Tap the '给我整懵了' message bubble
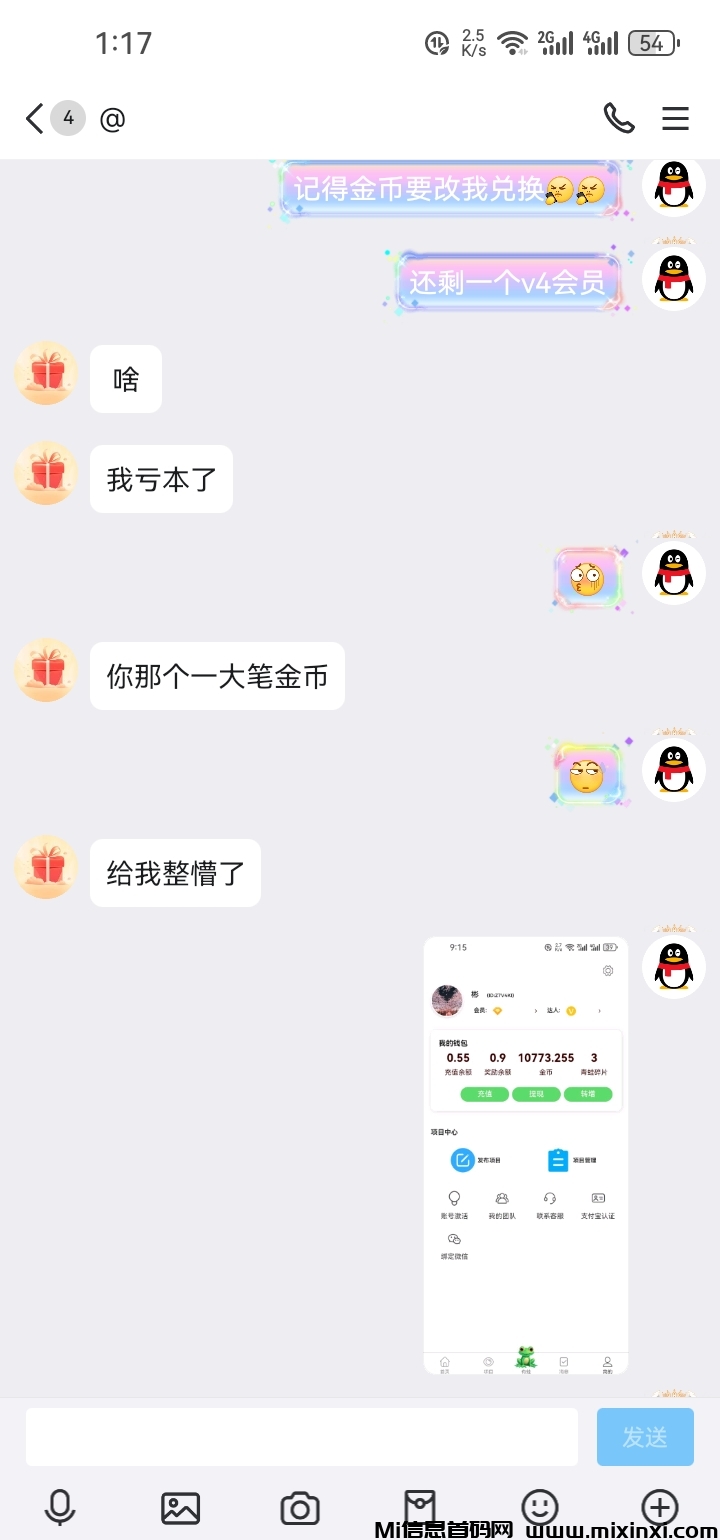This screenshot has height=1540, width=720. [x=174, y=872]
